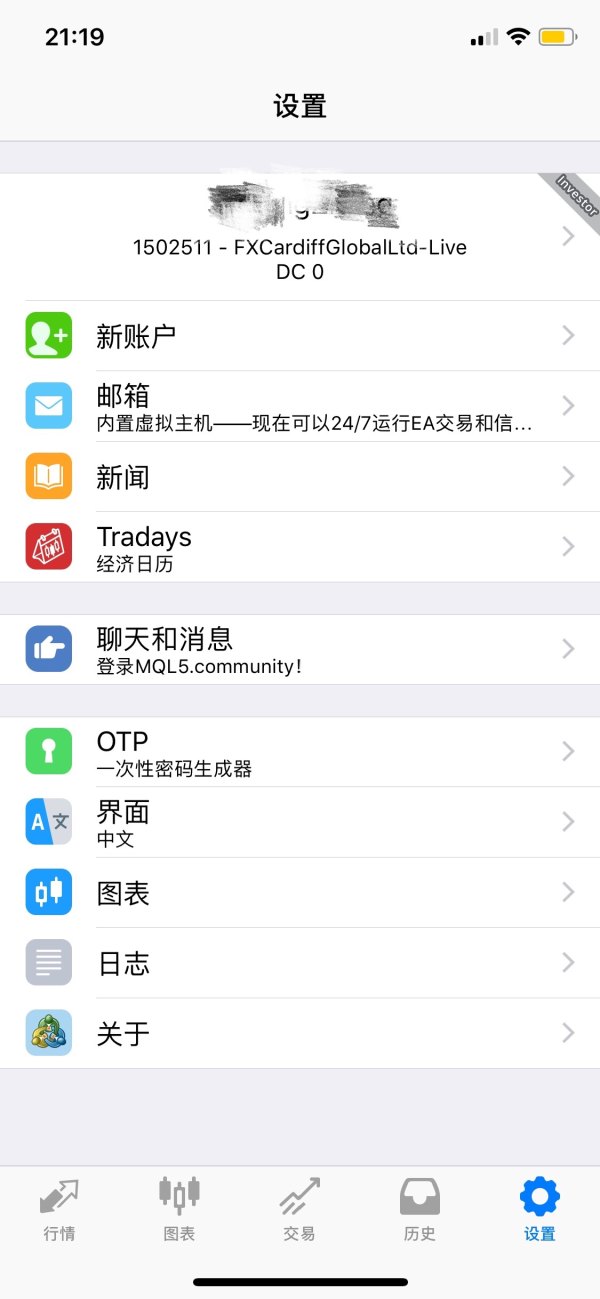Open 聊天和消息 chat and messages
The image size is (600, 1299).
click(300, 649)
